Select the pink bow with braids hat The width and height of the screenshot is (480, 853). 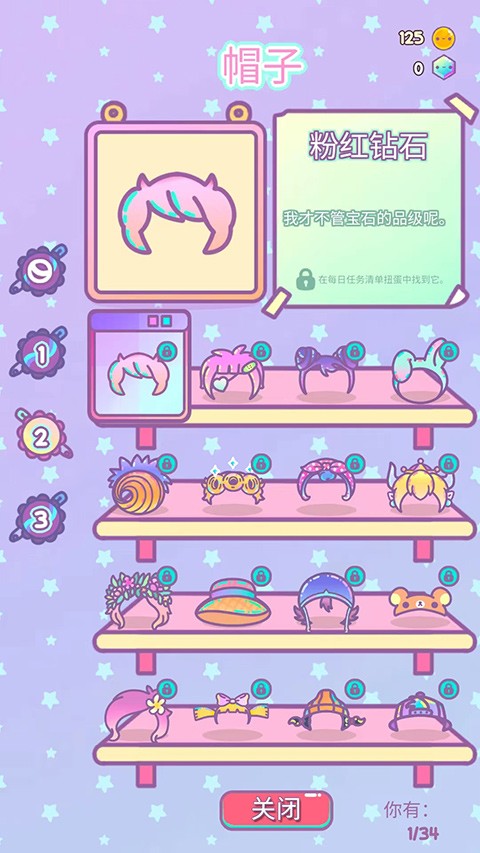[232, 708]
